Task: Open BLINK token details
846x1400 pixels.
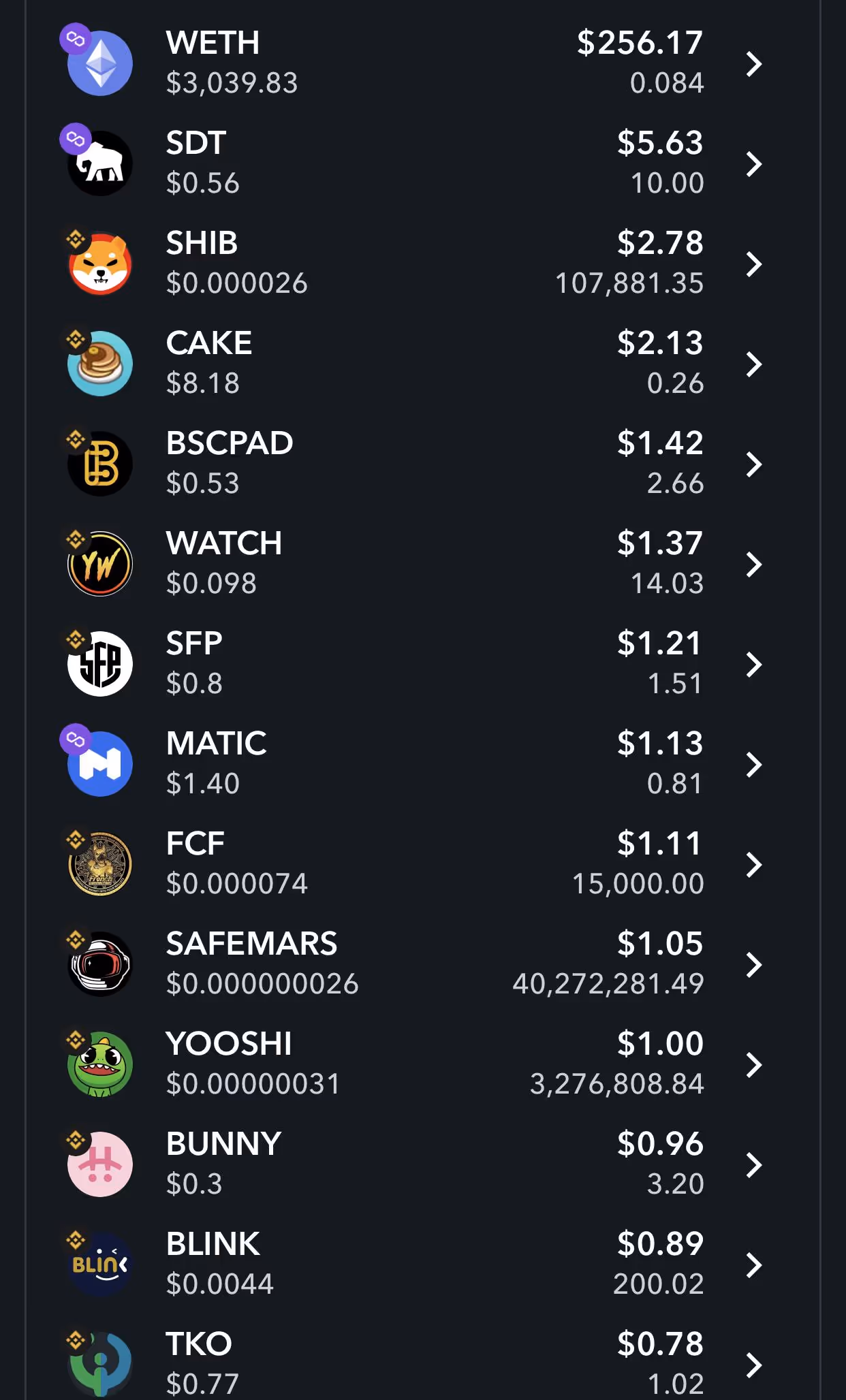Action: (x=422, y=1264)
